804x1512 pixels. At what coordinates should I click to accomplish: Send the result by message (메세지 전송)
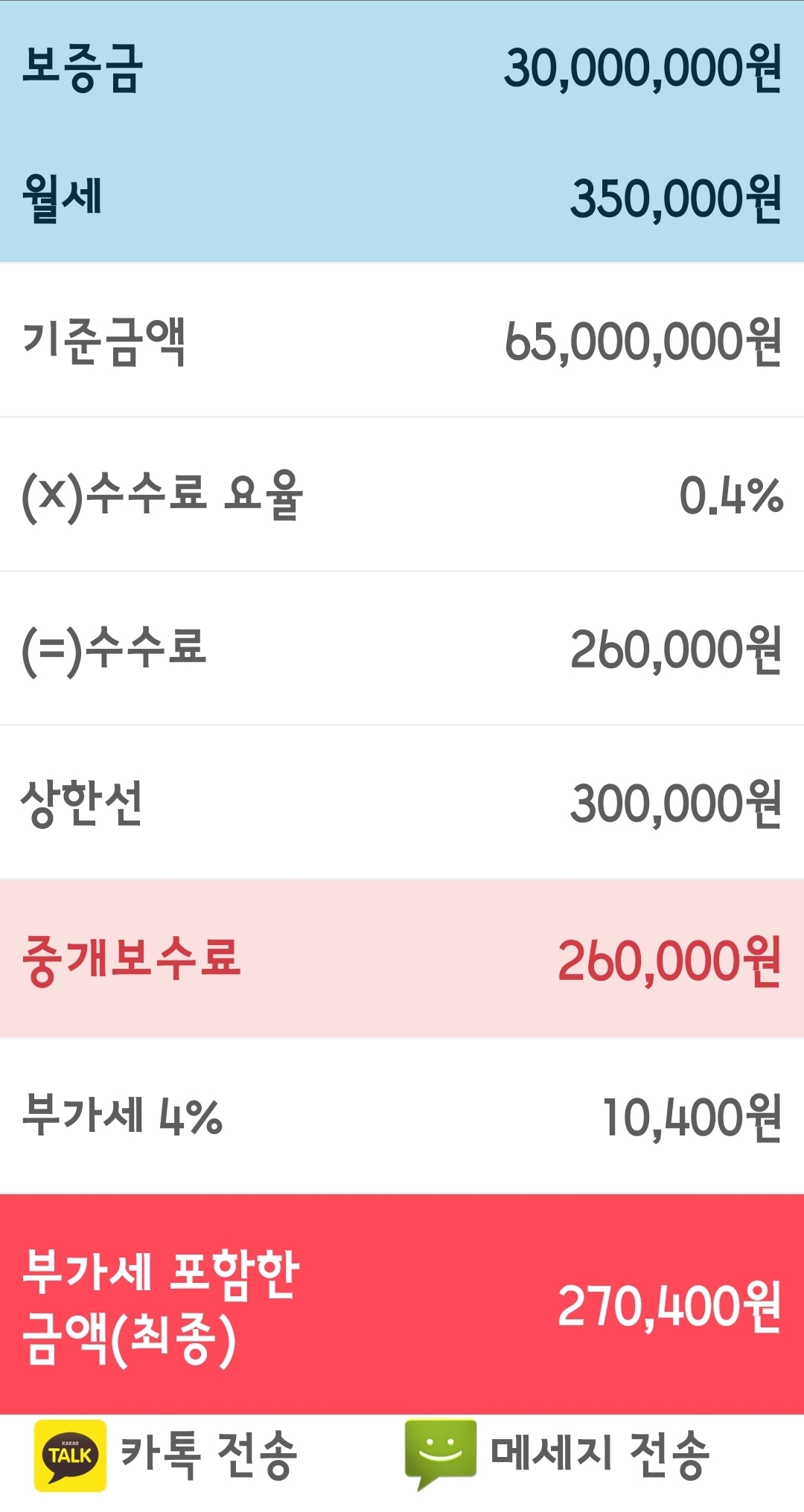tap(557, 1455)
